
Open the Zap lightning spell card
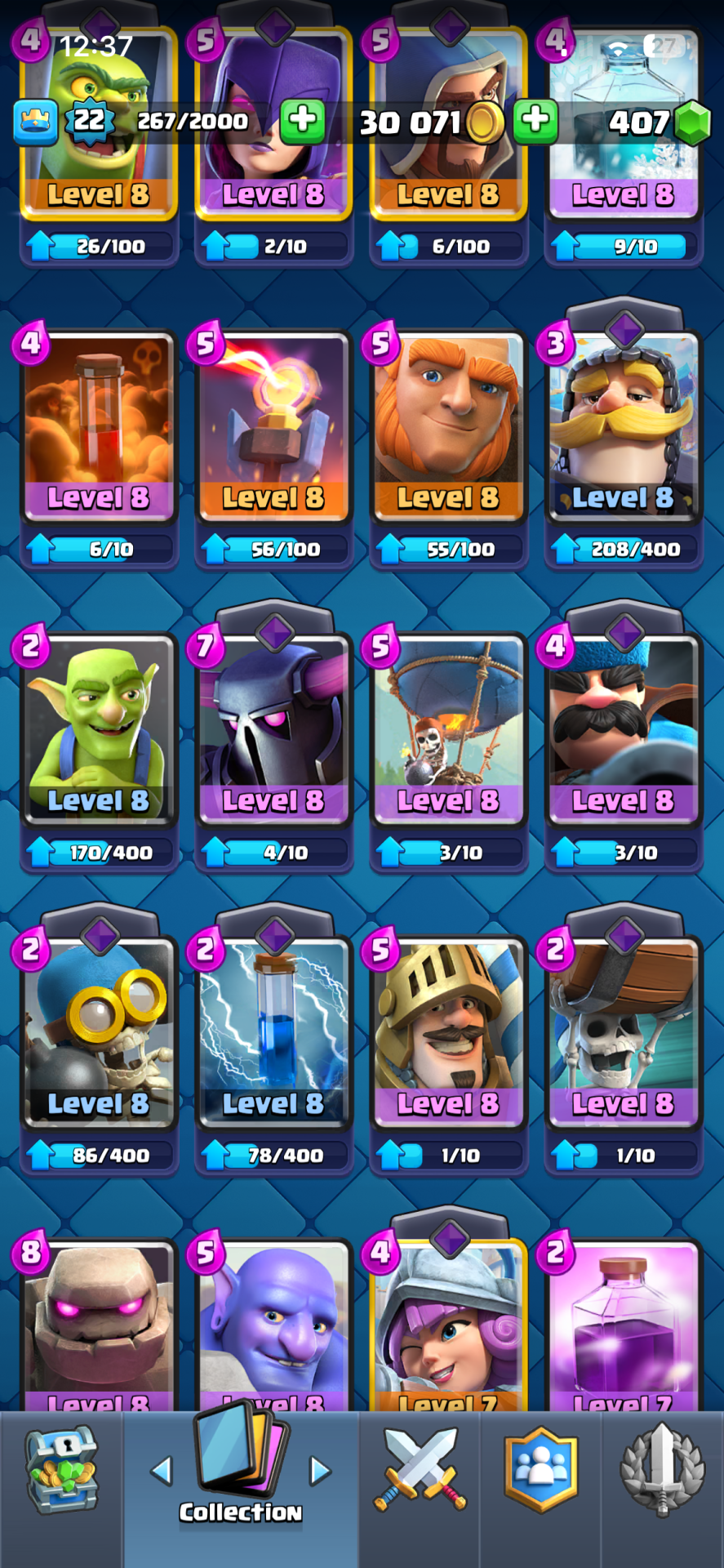(x=273, y=1031)
